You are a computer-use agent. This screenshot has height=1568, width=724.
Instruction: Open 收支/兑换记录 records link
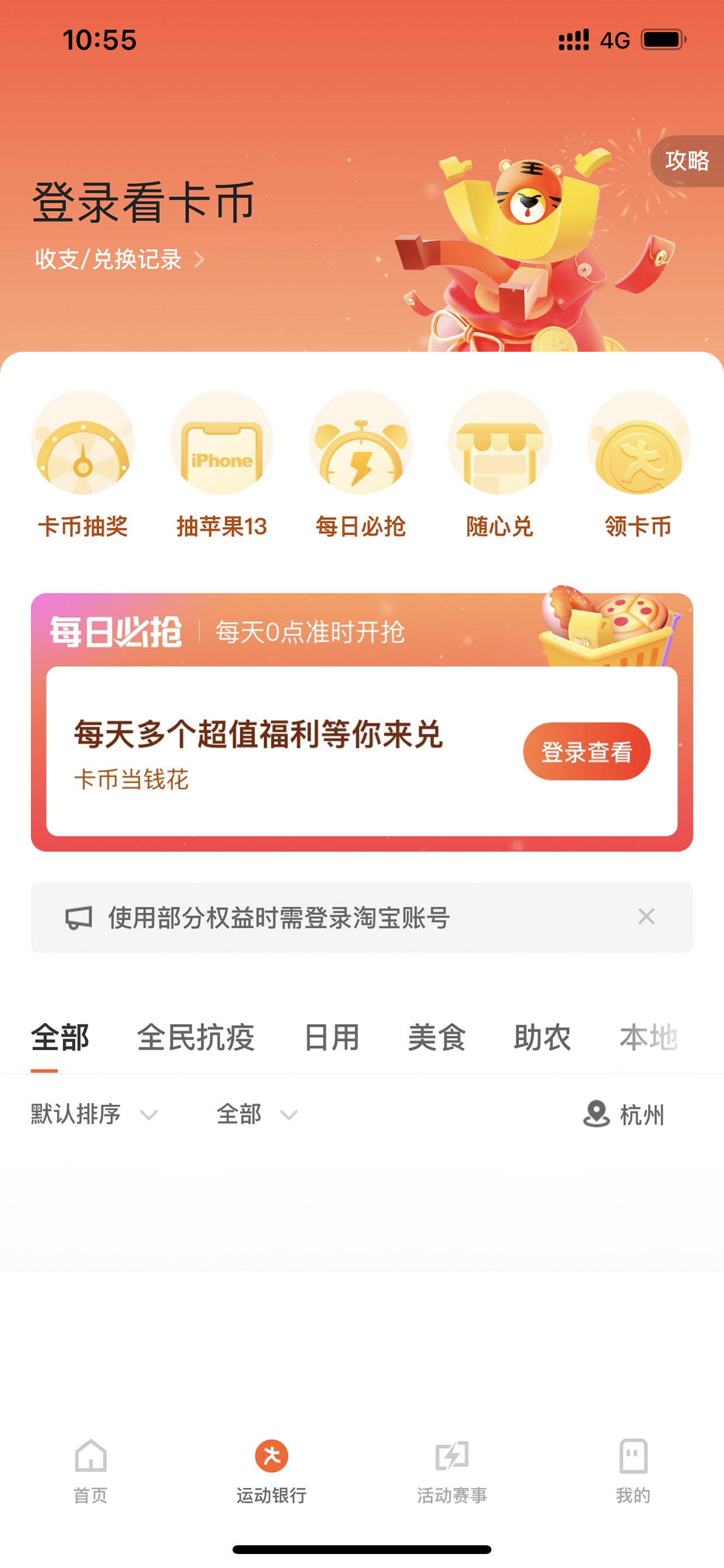(x=120, y=260)
